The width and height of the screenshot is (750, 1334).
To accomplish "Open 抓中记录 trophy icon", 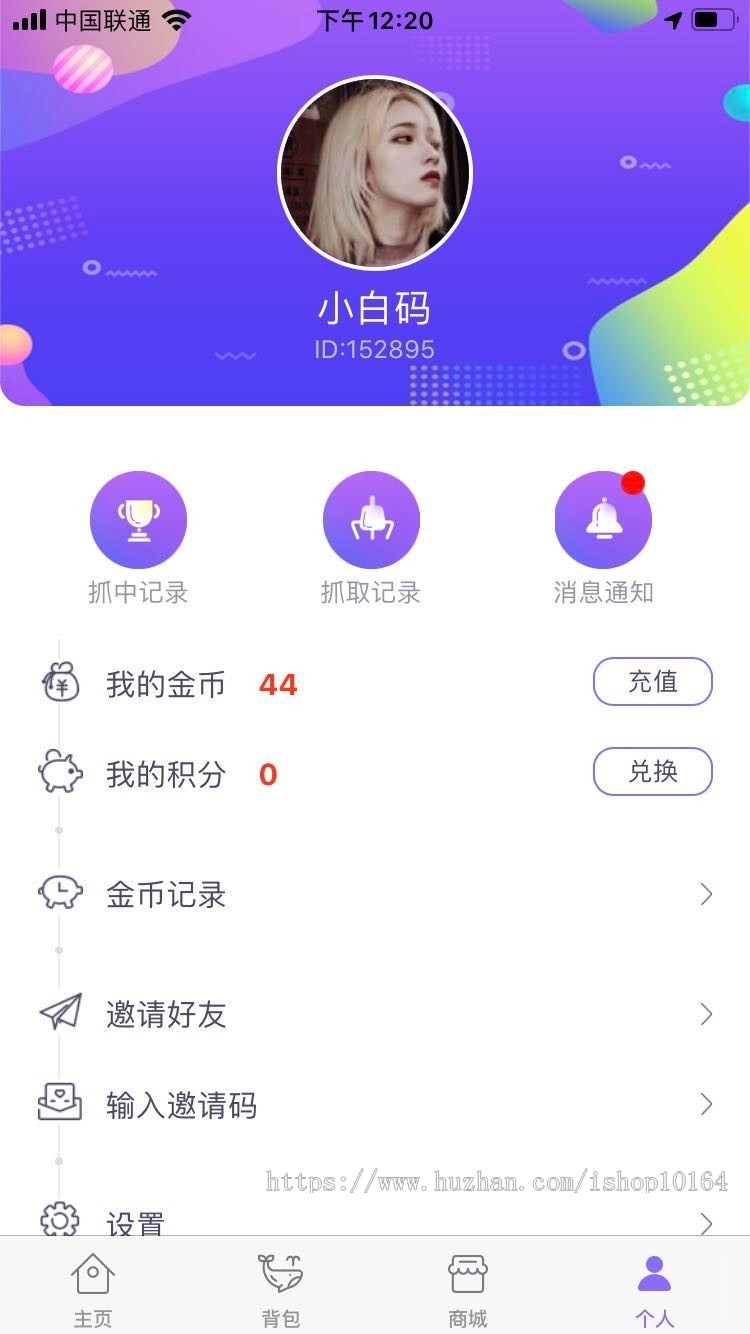I will point(138,518).
